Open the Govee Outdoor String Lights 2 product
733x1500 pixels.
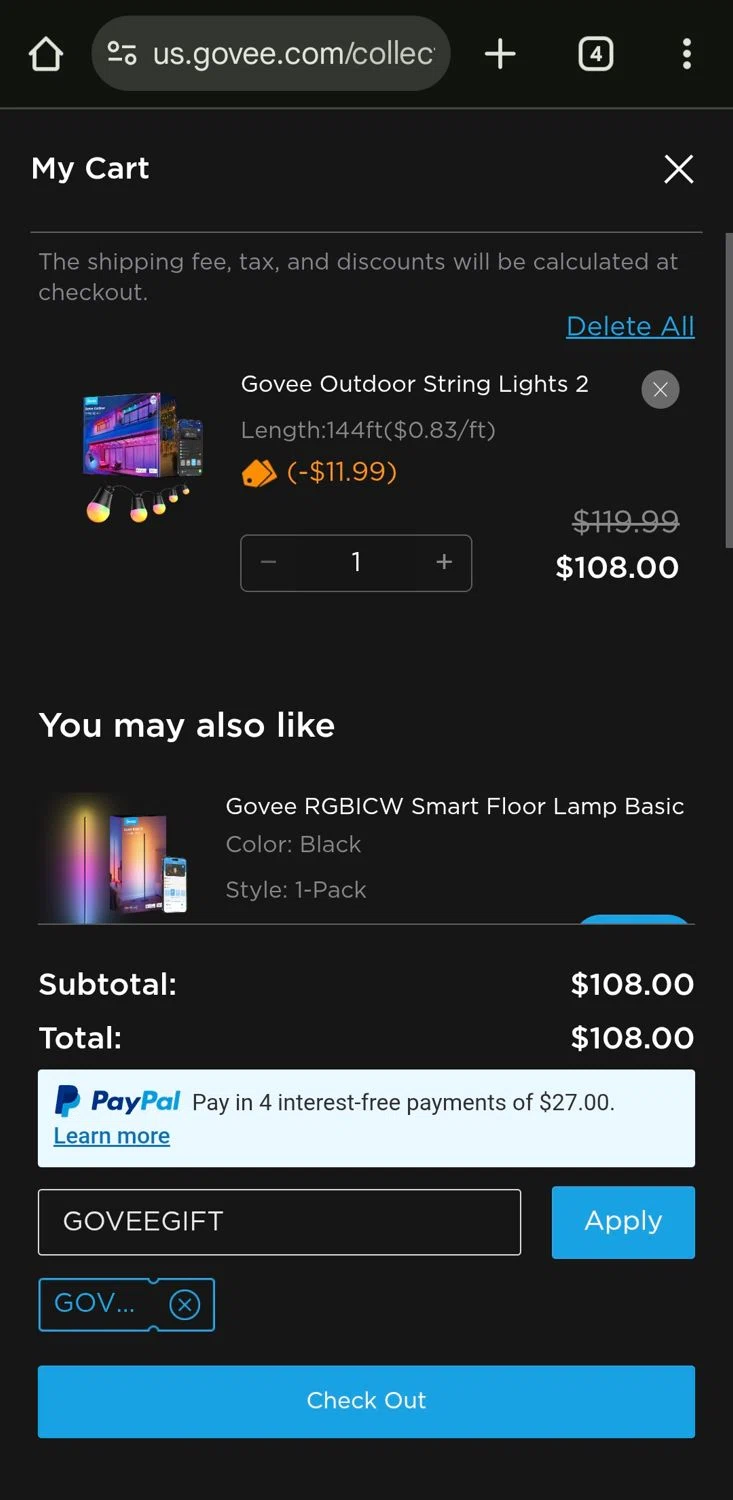pyautogui.click(x=414, y=384)
